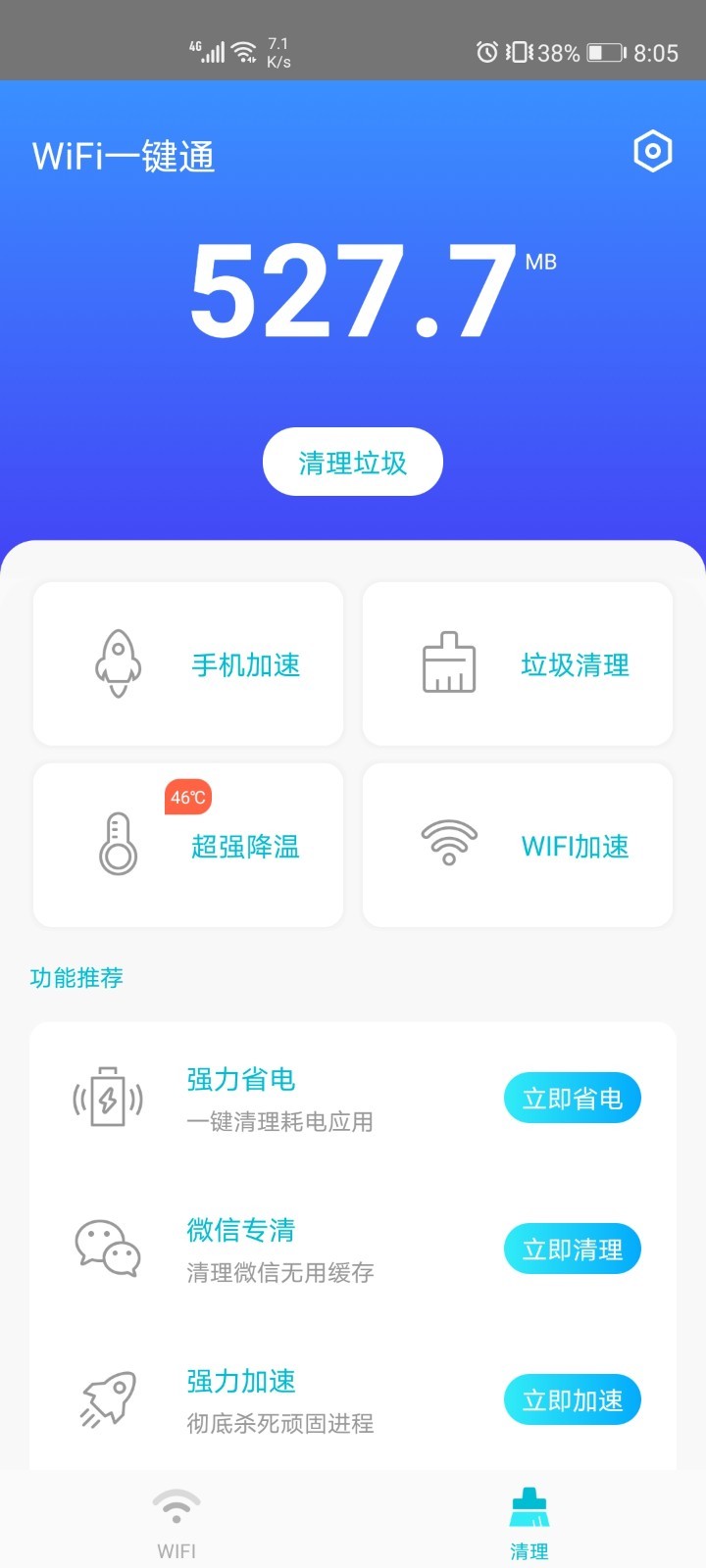The height and width of the screenshot is (1568, 706).
Task: Click the 微信专清 feature entry
Action: pyautogui.click(x=240, y=1230)
